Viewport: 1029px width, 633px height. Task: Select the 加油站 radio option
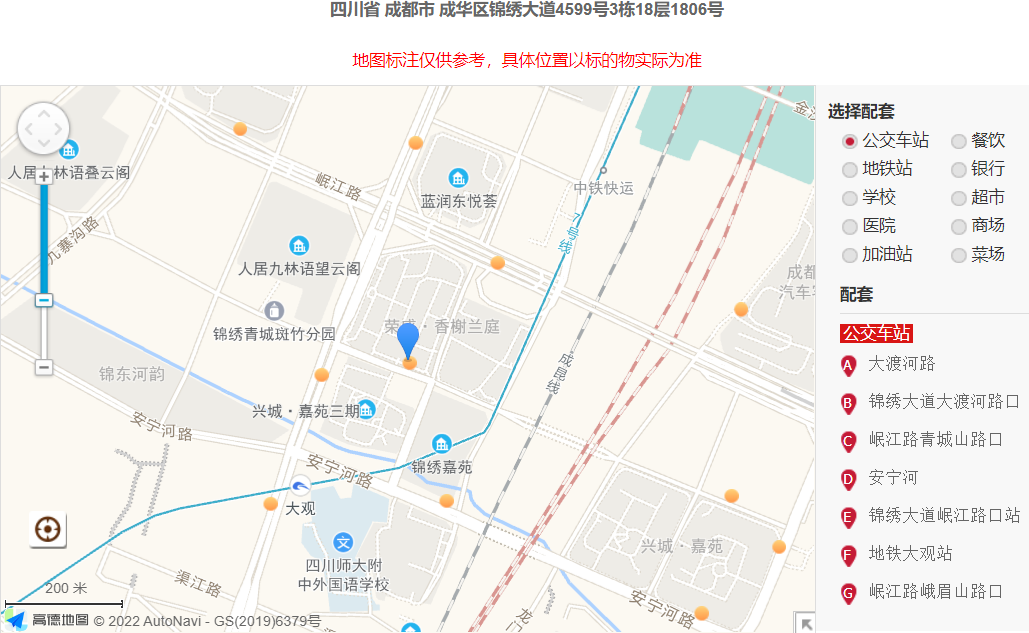(x=850, y=255)
